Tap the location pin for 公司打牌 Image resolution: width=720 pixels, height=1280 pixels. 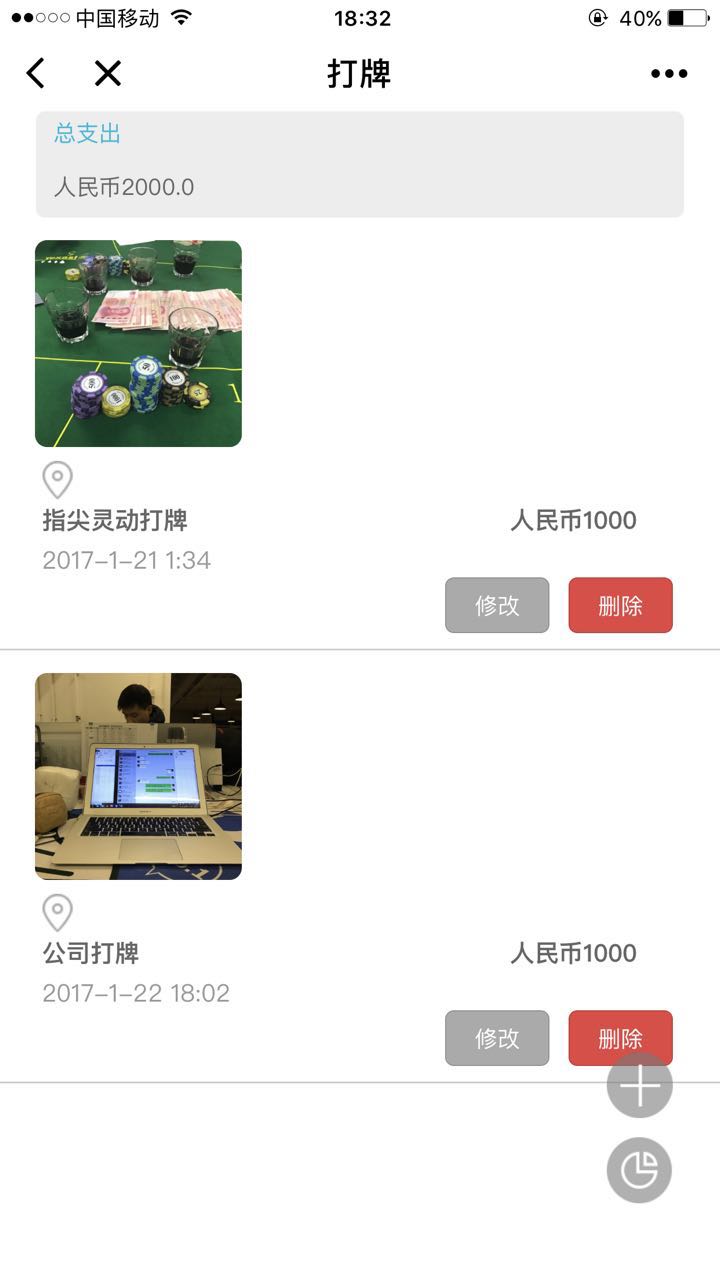[x=57, y=913]
